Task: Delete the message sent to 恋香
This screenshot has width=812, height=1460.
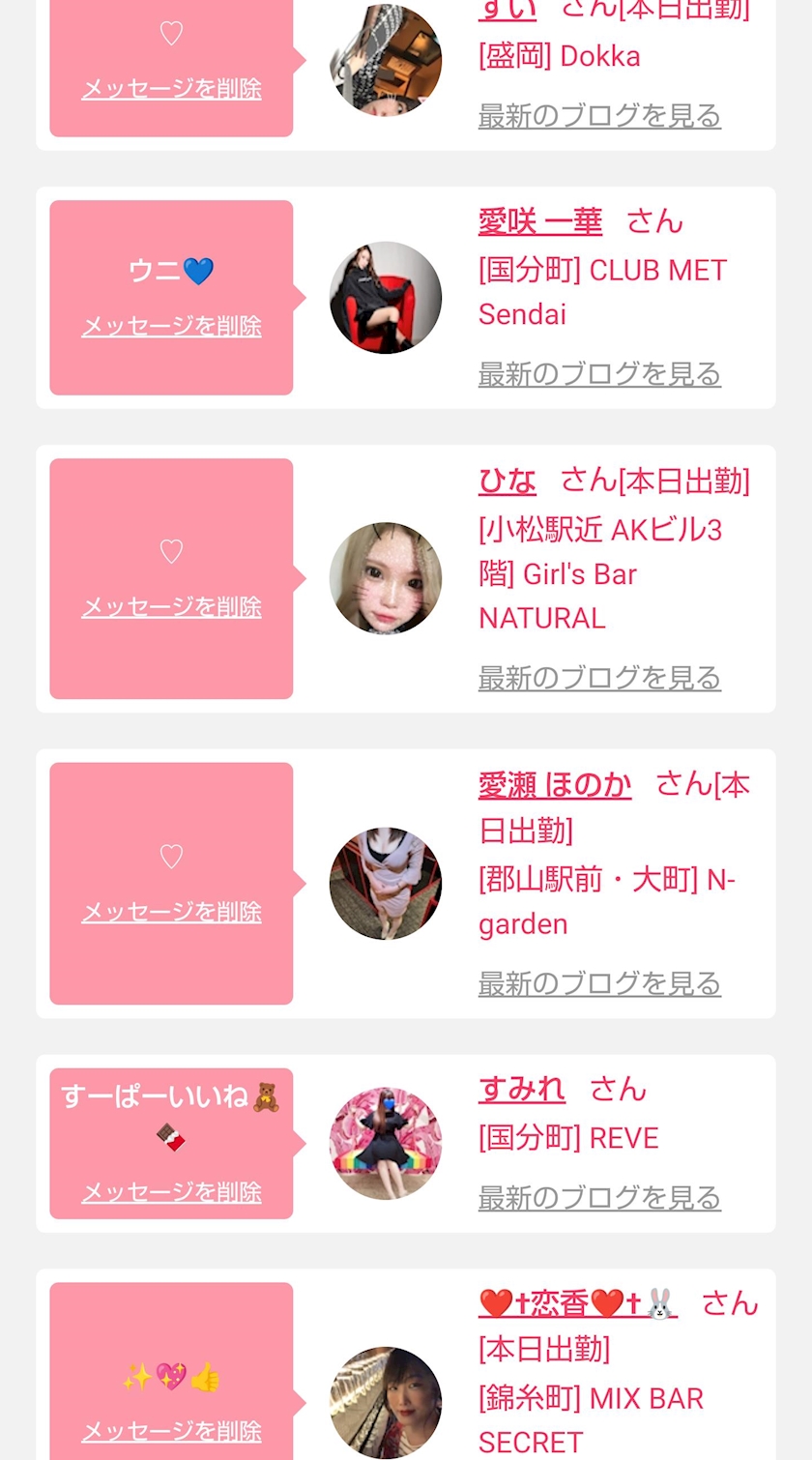Action: [171, 1431]
